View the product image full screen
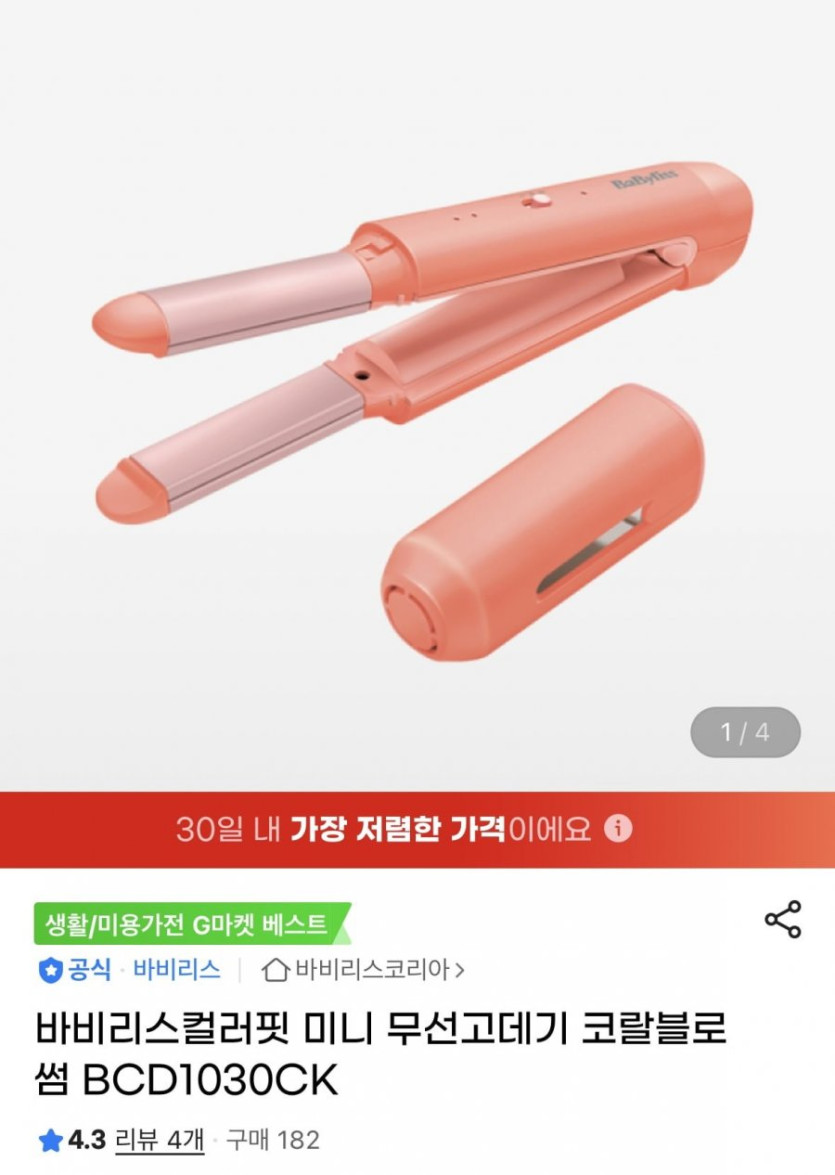Screen dimensions: 835x1175 pos(417,400)
